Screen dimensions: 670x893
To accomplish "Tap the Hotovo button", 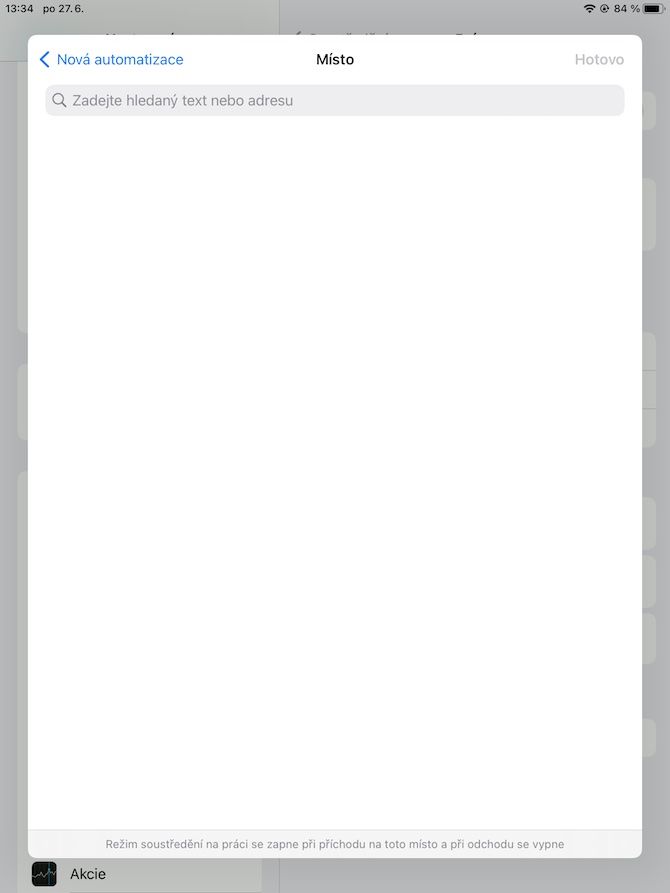I will click(598, 60).
